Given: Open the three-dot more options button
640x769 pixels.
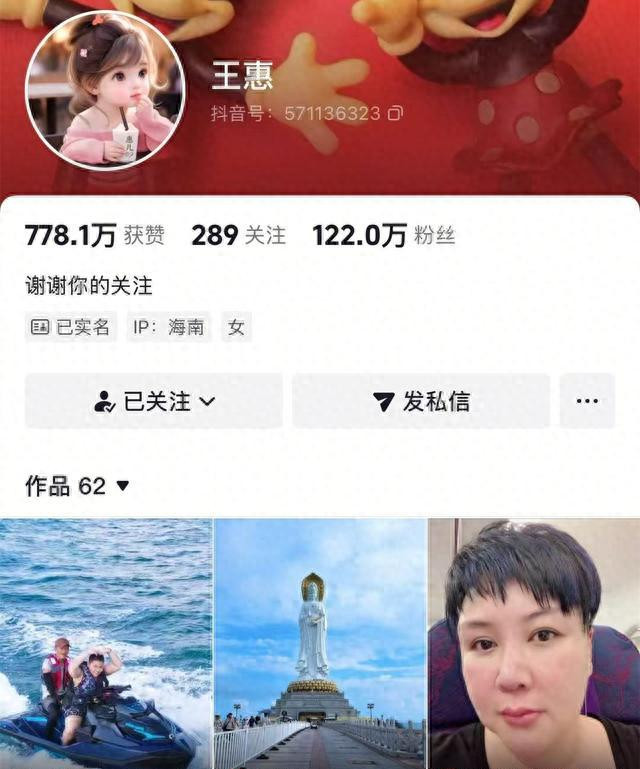Looking at the screenshot, I should coord(587,401).
